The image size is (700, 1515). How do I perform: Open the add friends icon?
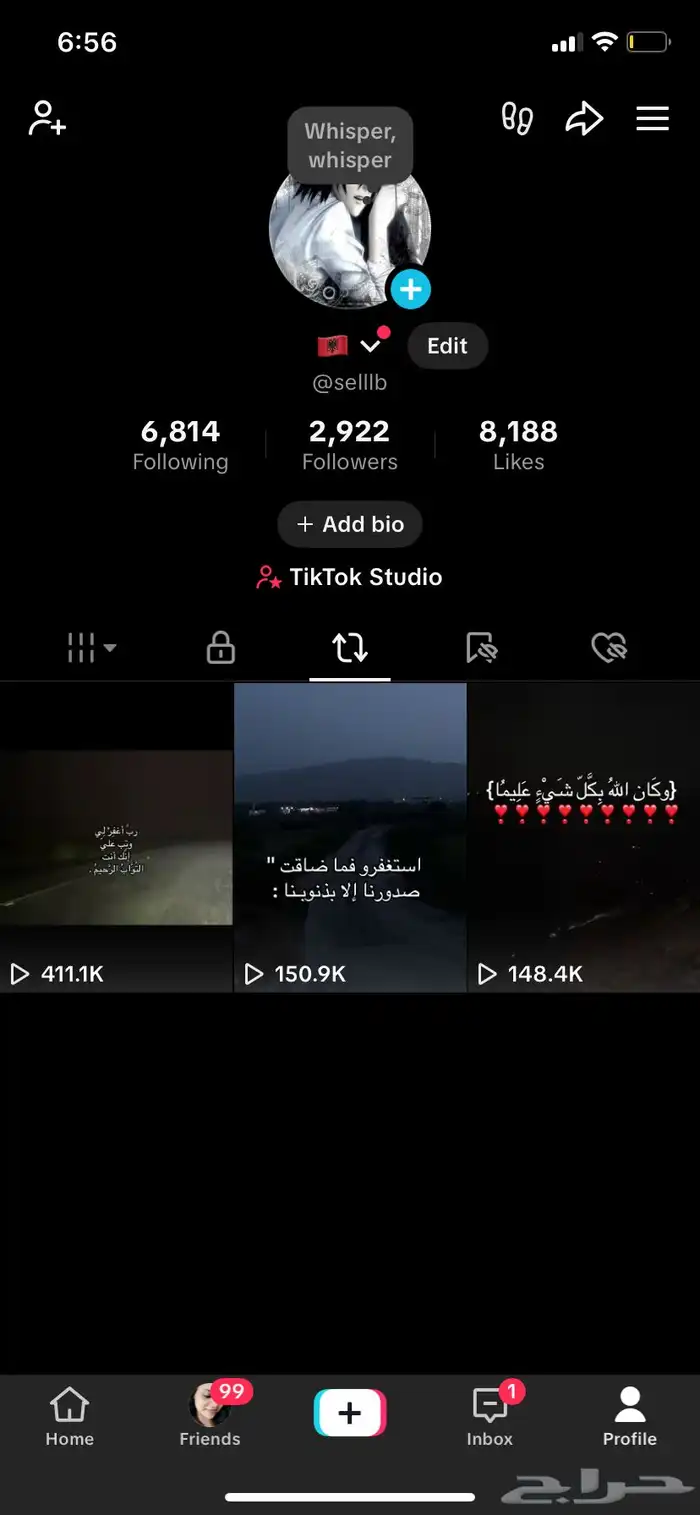click(47, 118)
